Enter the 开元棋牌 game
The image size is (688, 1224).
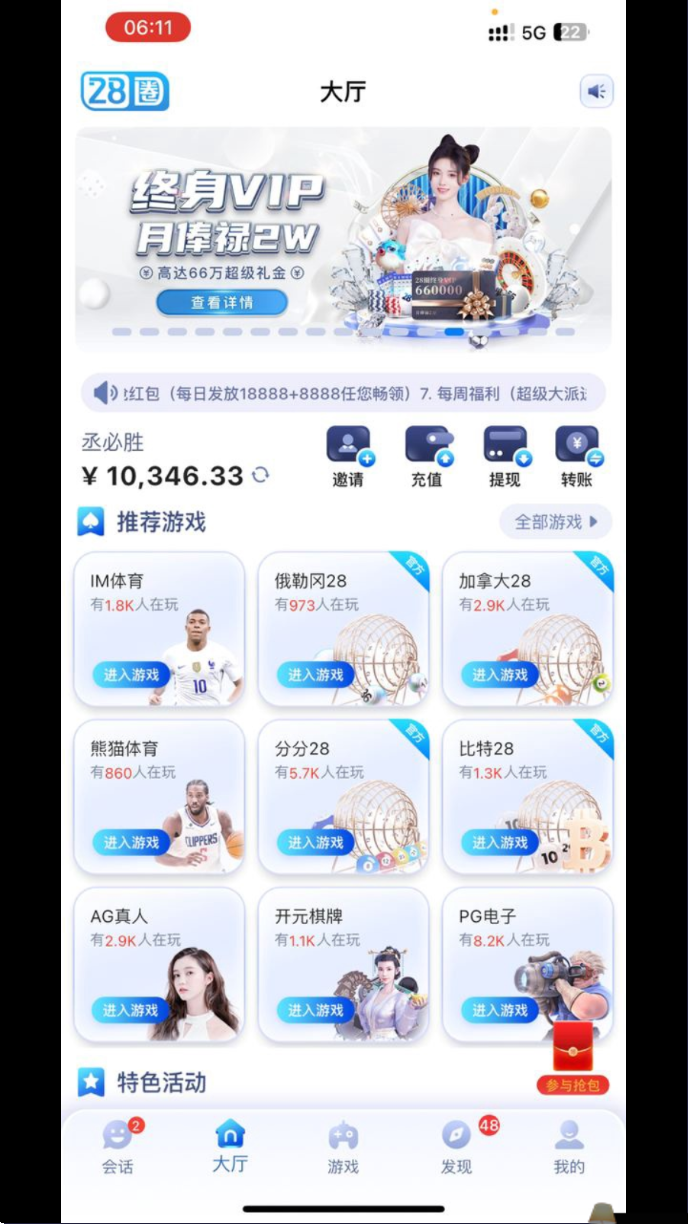(315, 1010)
